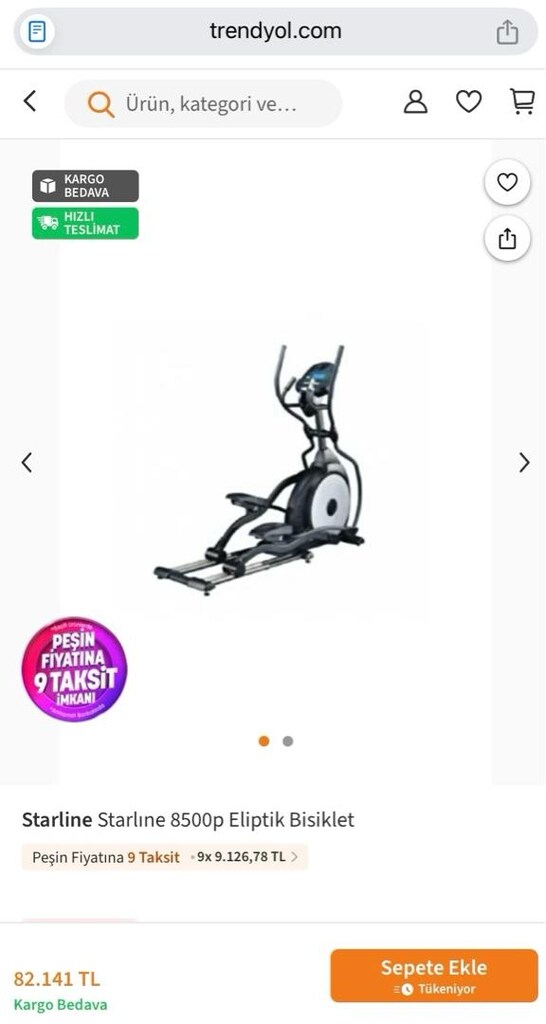Share this product via round share button

(x=507, y=239)
